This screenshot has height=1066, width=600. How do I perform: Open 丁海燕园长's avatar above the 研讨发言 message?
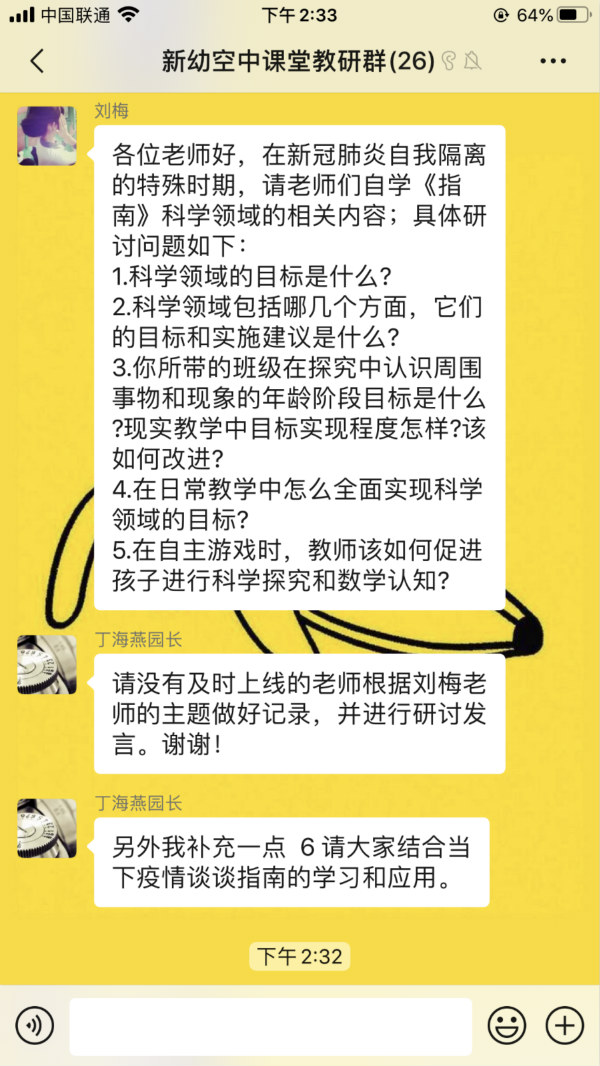click(x=47, y=664)
